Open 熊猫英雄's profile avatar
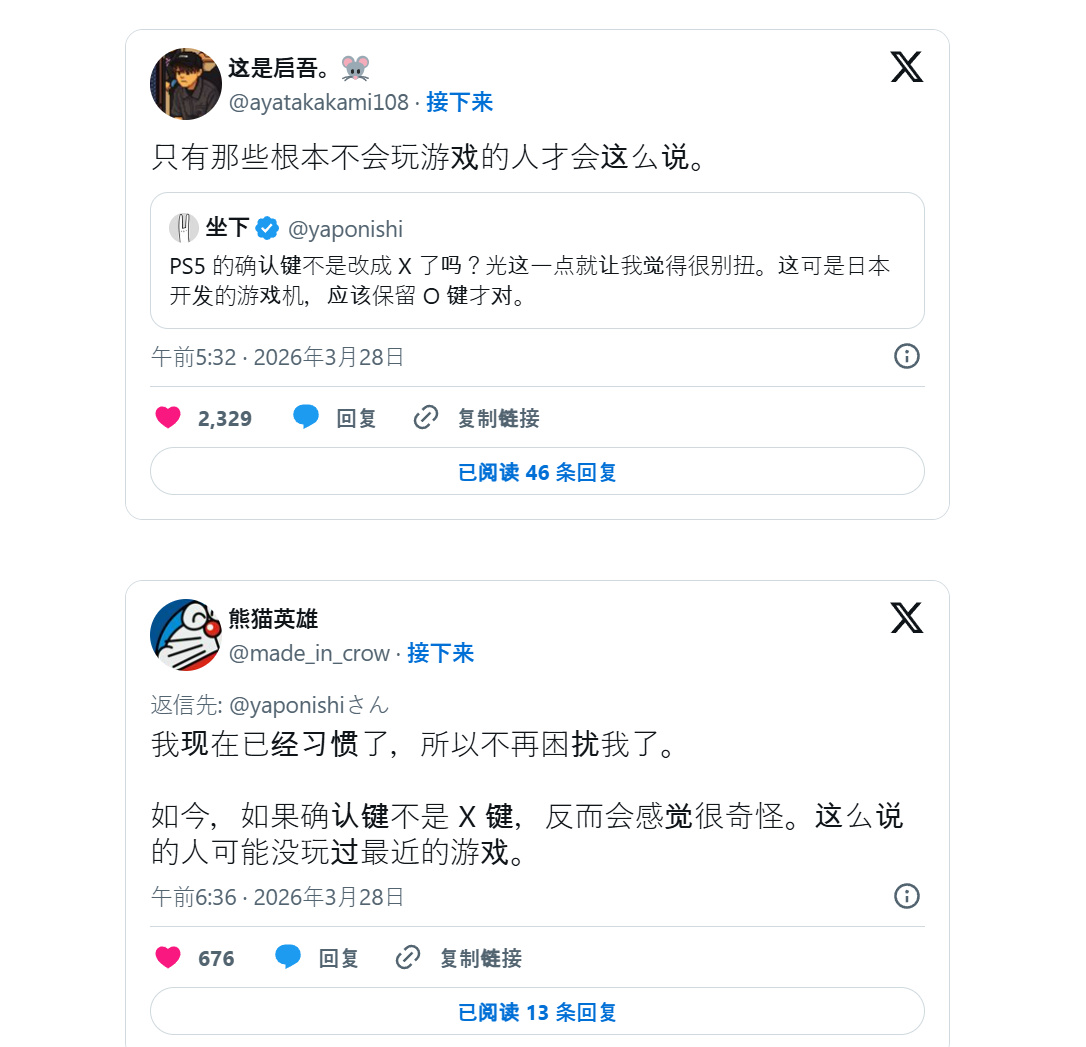Image resolution: width=1086 pixels, height=1047 pixels. (x=186, y=635)
